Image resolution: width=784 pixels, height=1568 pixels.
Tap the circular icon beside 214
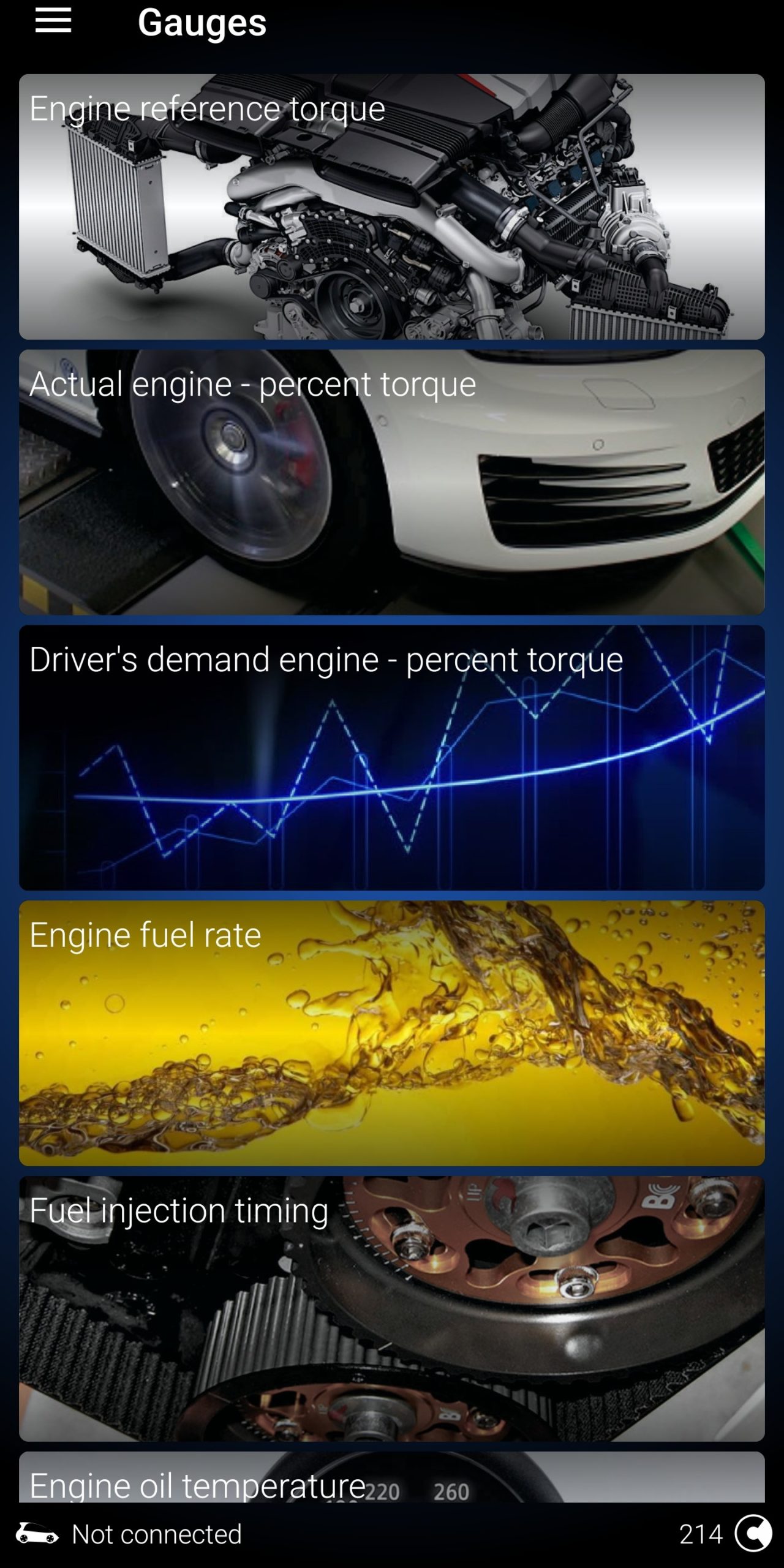coord(753,1534)
